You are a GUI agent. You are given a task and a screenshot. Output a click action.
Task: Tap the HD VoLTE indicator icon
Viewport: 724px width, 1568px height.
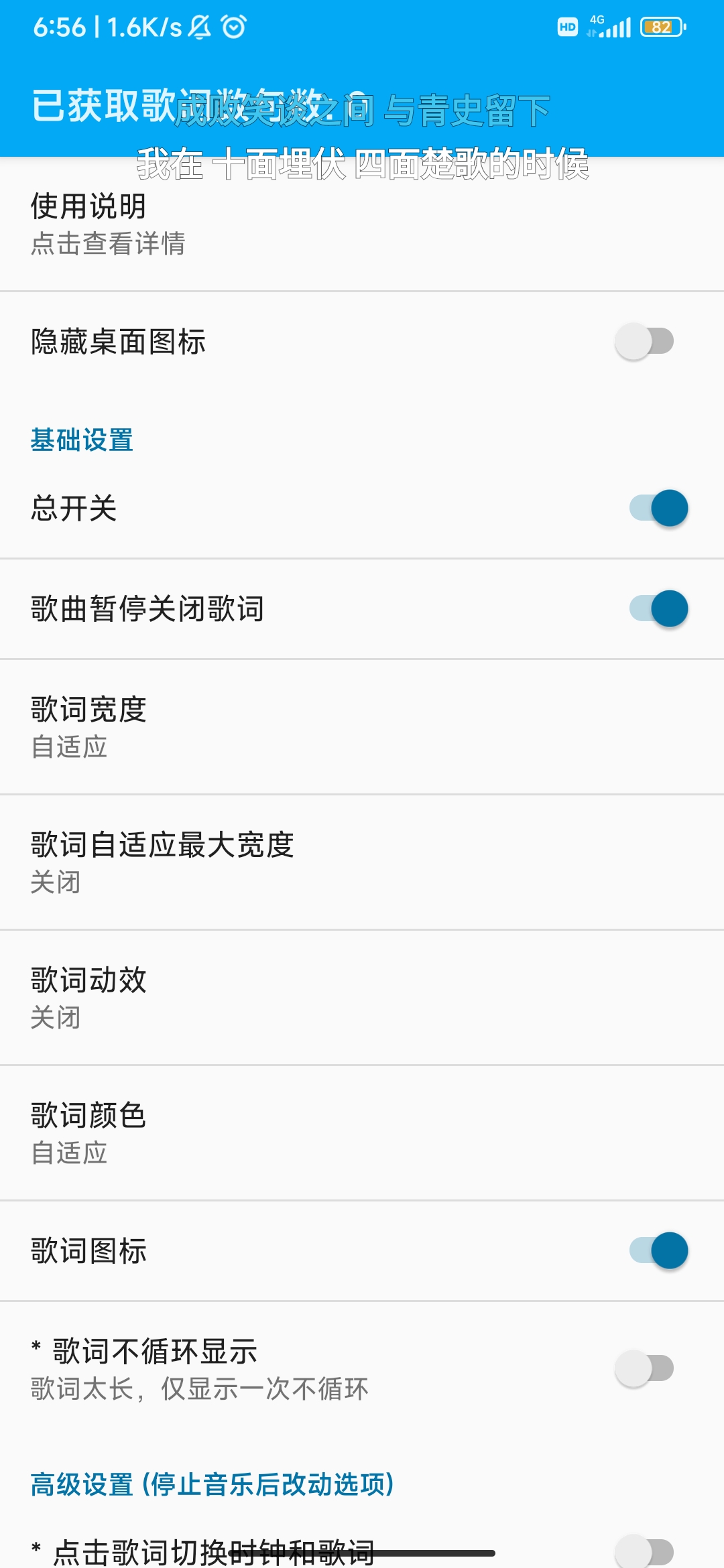point(567,27)
